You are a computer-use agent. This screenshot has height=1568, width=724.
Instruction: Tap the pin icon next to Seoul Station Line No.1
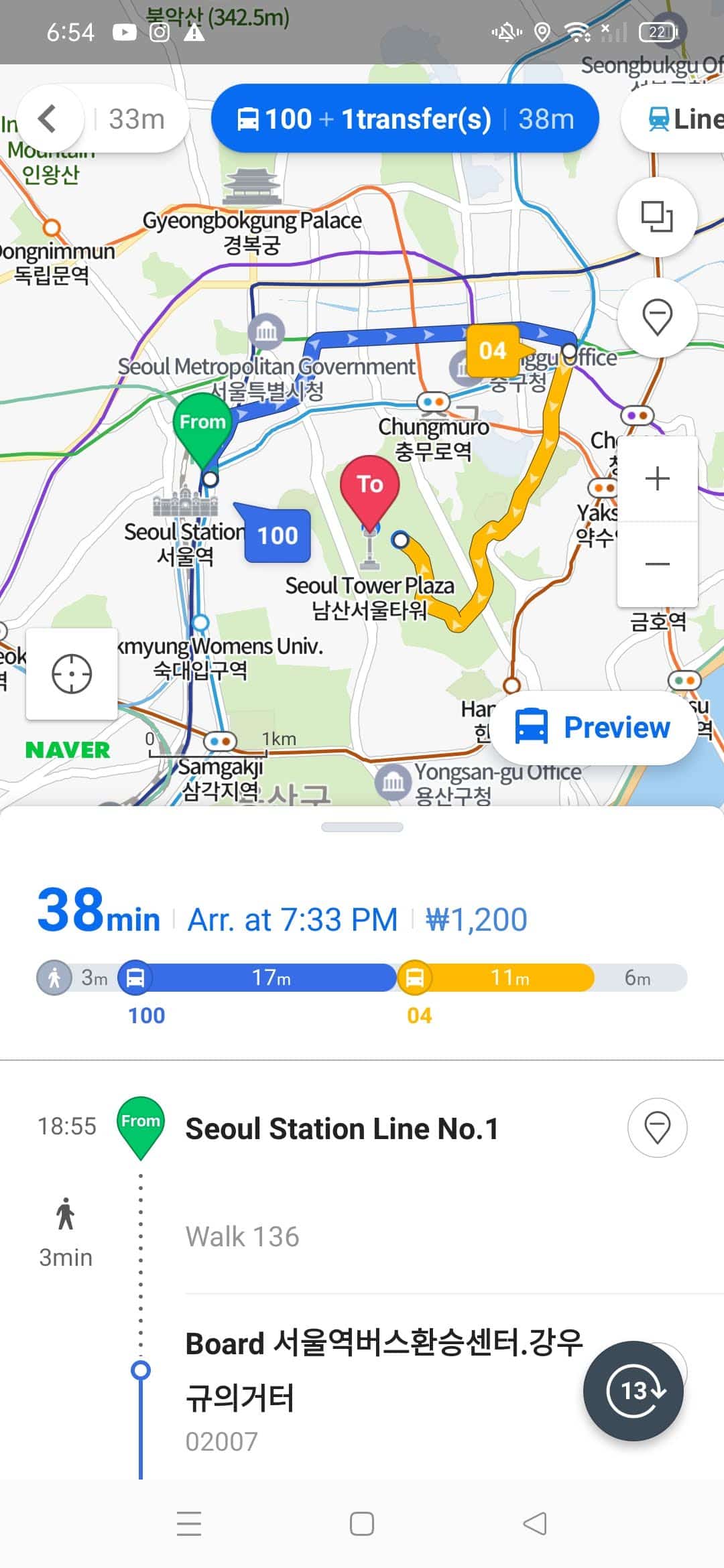coord(657,1128)
